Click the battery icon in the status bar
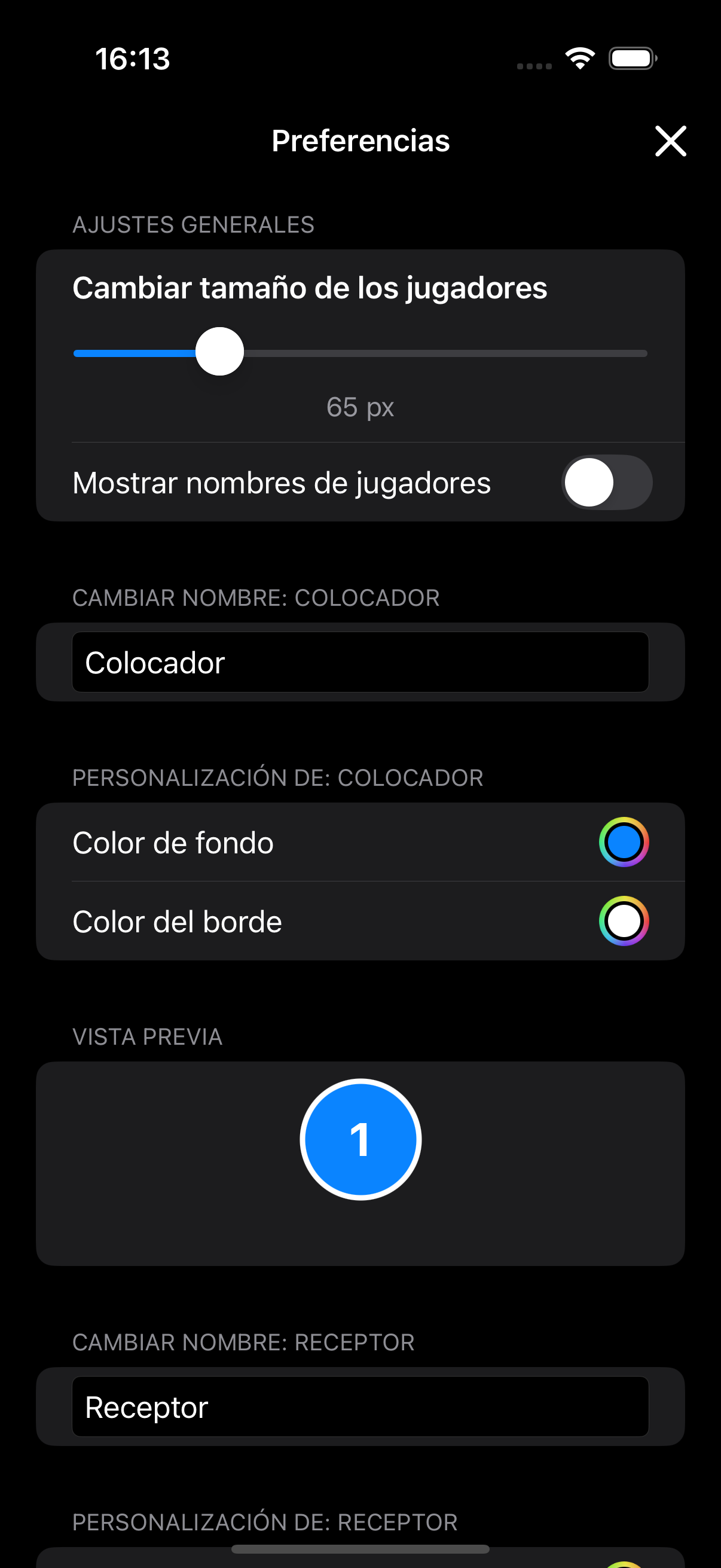The width and height of the screenshot is (721, 1568). pyautogui.click(x=631, y=57)
